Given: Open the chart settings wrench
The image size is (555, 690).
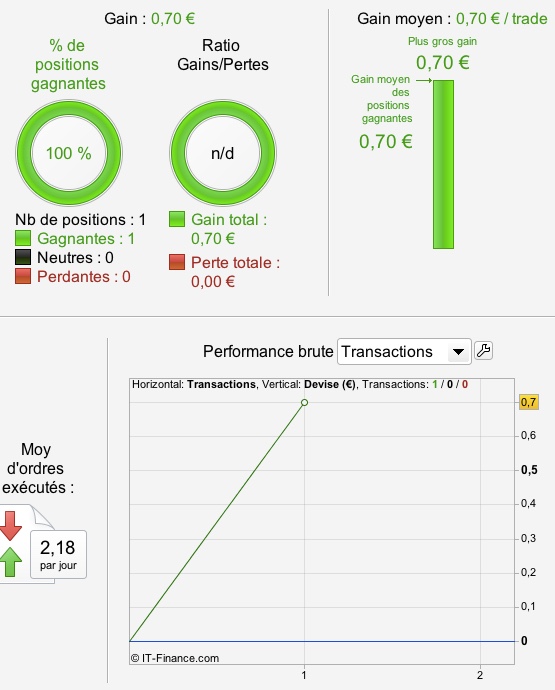Looking at the screenshot, I should coord(483,351).
